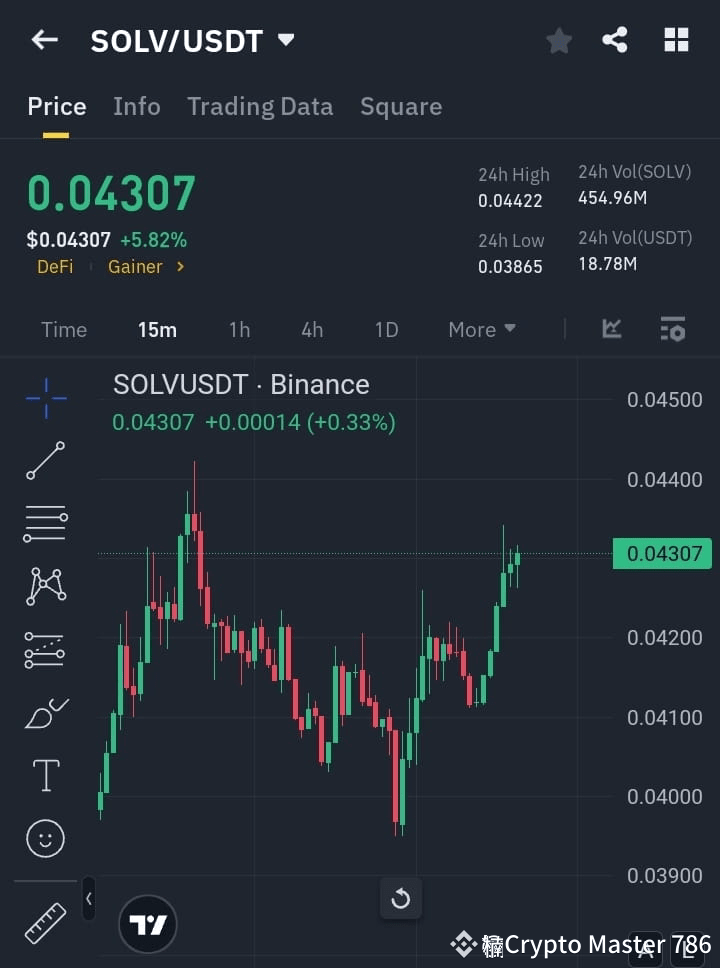
Task: Select the ruler measurement tool
Action: click(x=45, y=921)
